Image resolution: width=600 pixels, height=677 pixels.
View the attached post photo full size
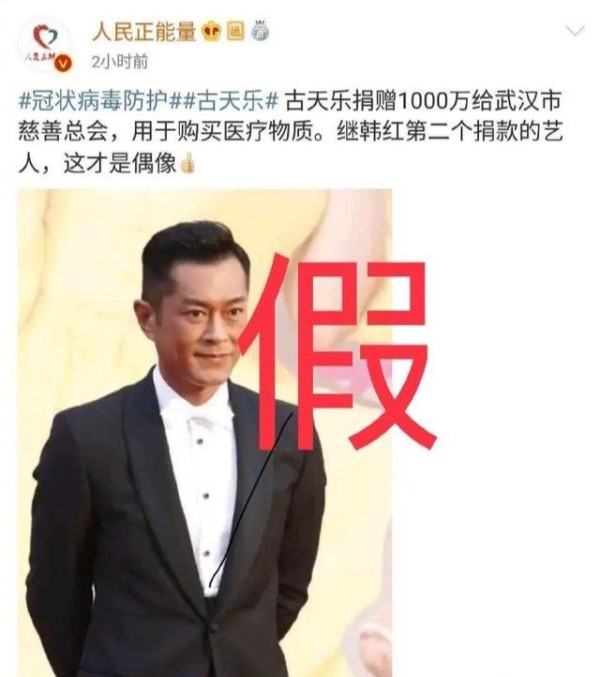click(x=205, y=430)
